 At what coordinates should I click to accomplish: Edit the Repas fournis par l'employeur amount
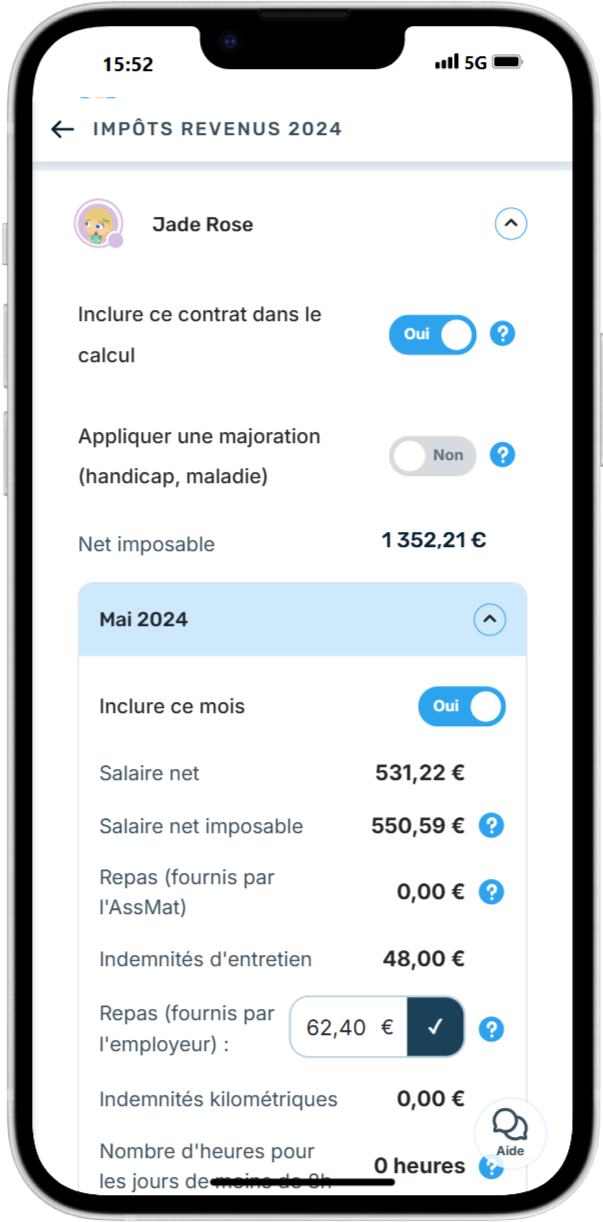(348, 1027)
